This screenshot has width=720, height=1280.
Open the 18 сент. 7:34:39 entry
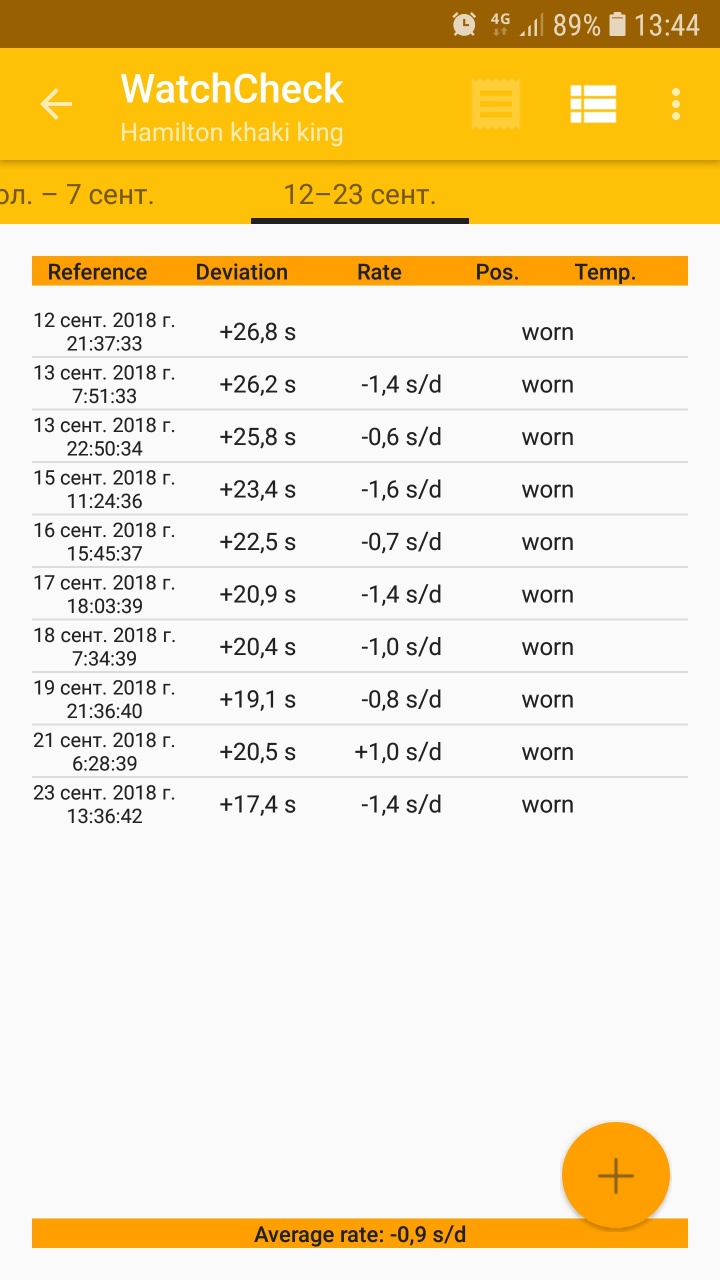coord(360,647)
